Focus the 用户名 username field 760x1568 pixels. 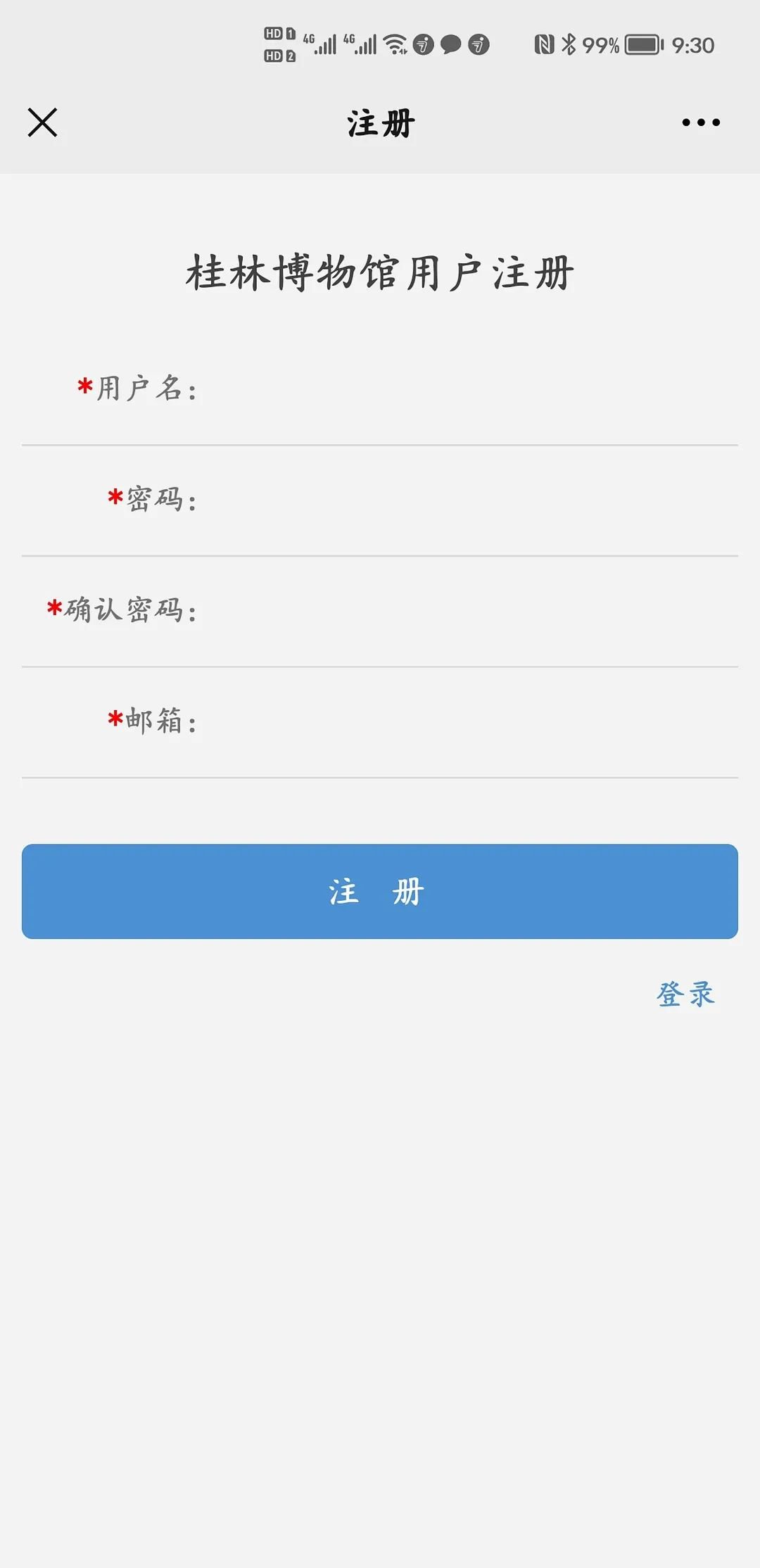464,389
